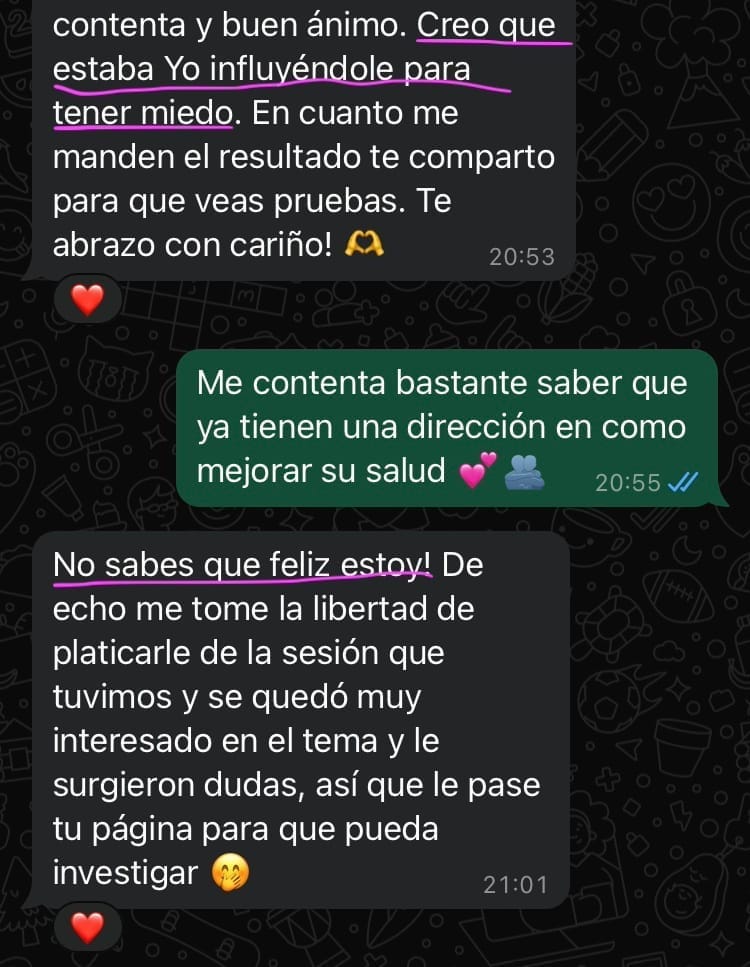Open heart reaction under the 21:01 message
The width and height of the screenshot is (750, 967).
[88, 928]
